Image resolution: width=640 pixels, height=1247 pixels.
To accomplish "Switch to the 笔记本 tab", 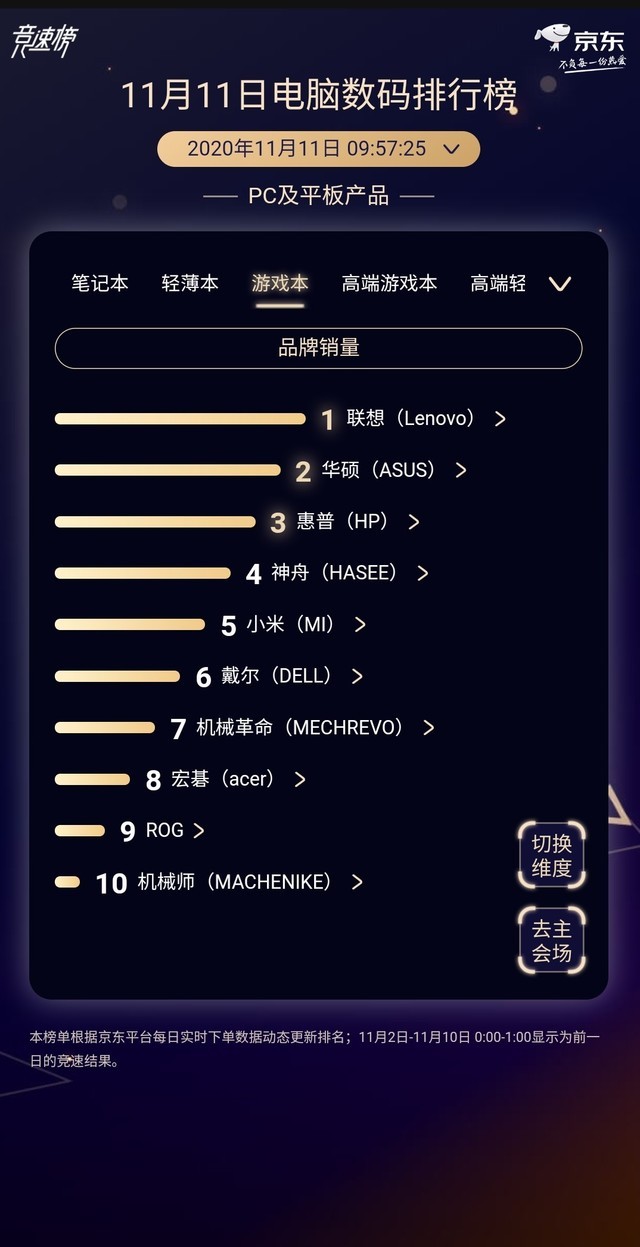I will (100, 283).
